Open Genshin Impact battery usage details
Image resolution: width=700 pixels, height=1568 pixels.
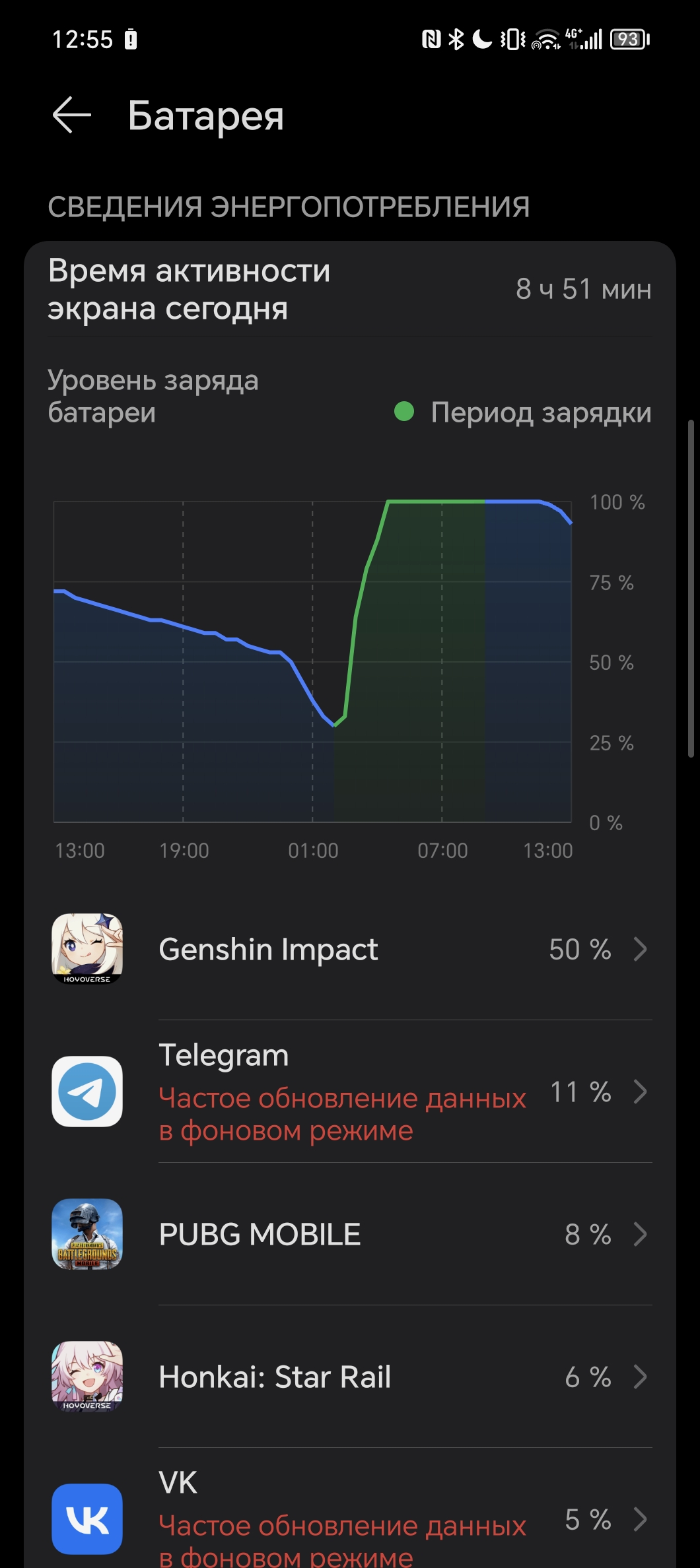tap(350, 949)
